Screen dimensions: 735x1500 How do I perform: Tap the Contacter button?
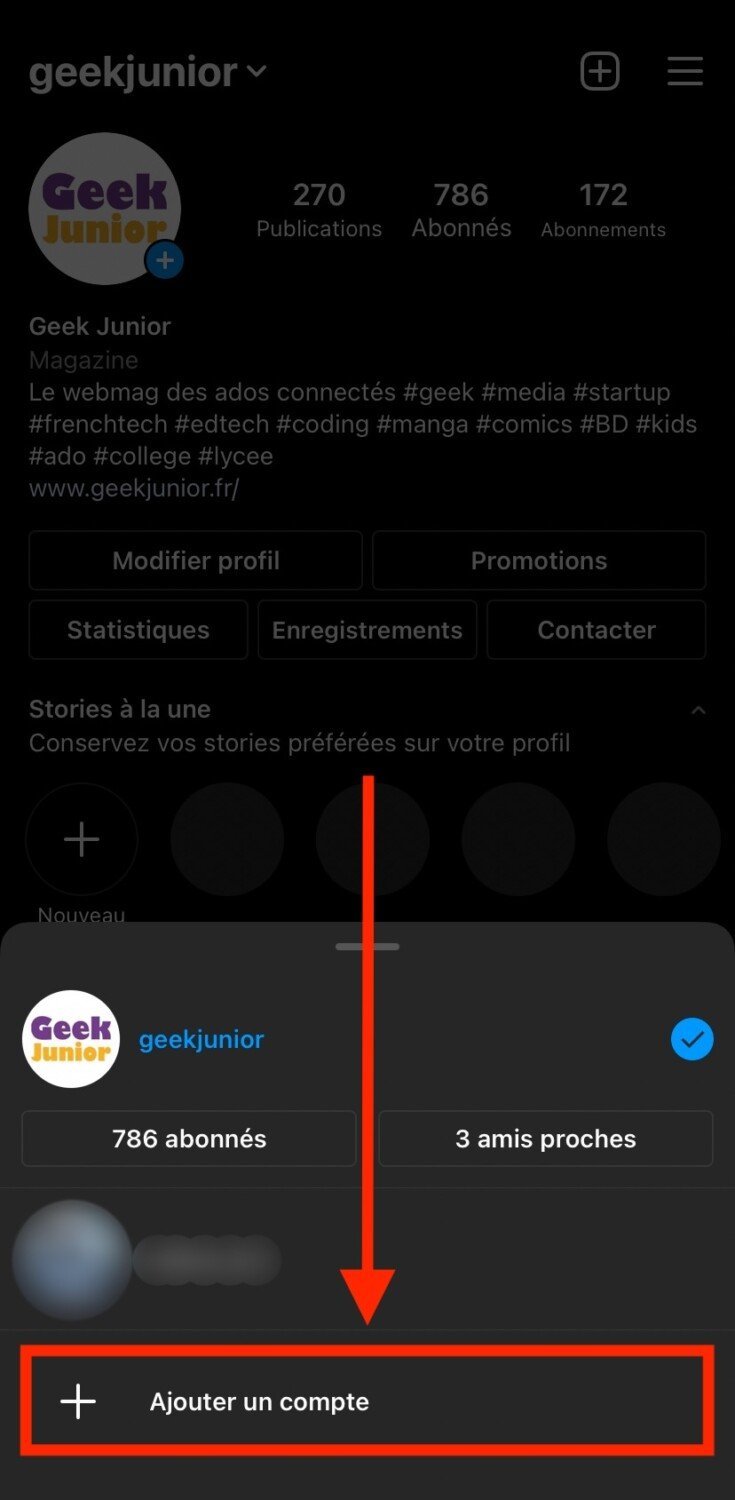coord(596,630)
